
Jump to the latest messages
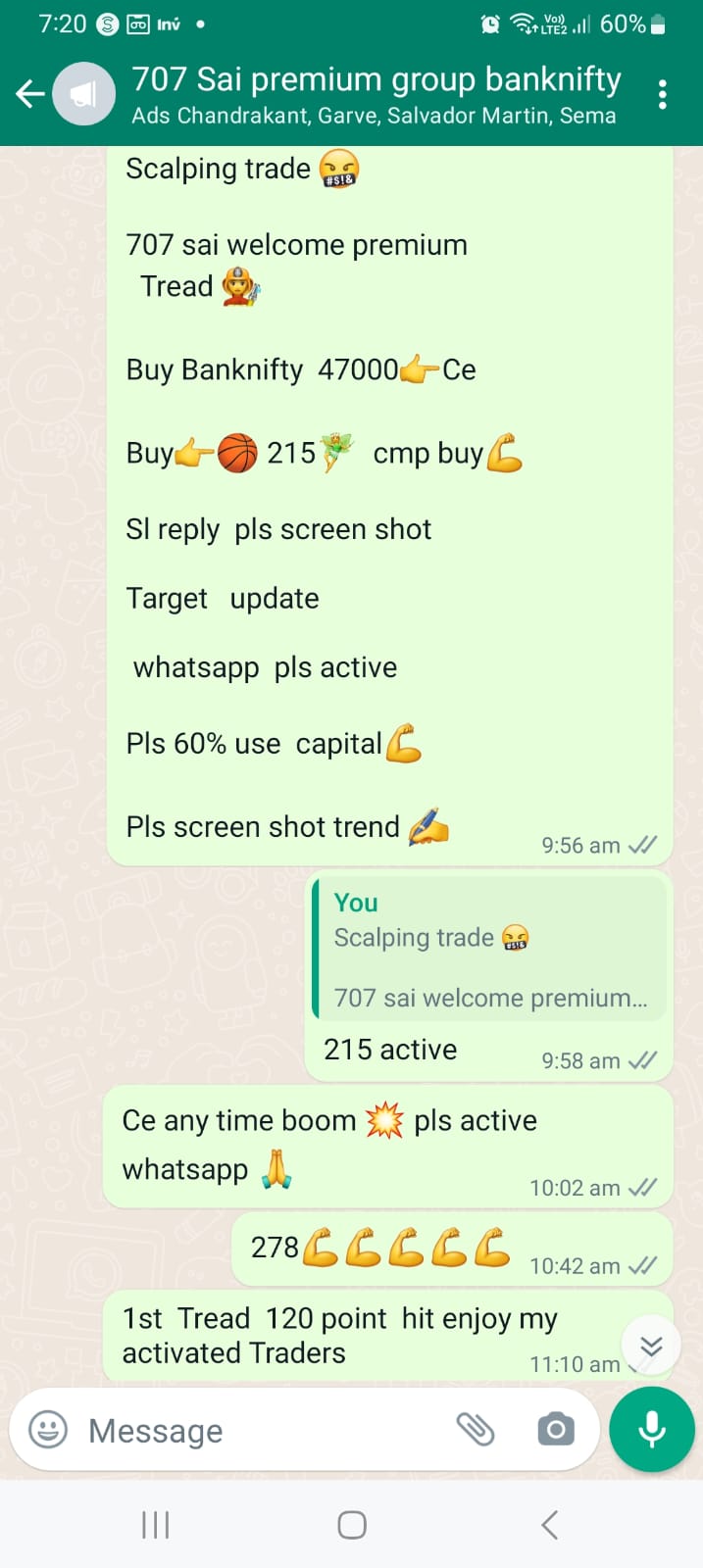pos(651,1347)
